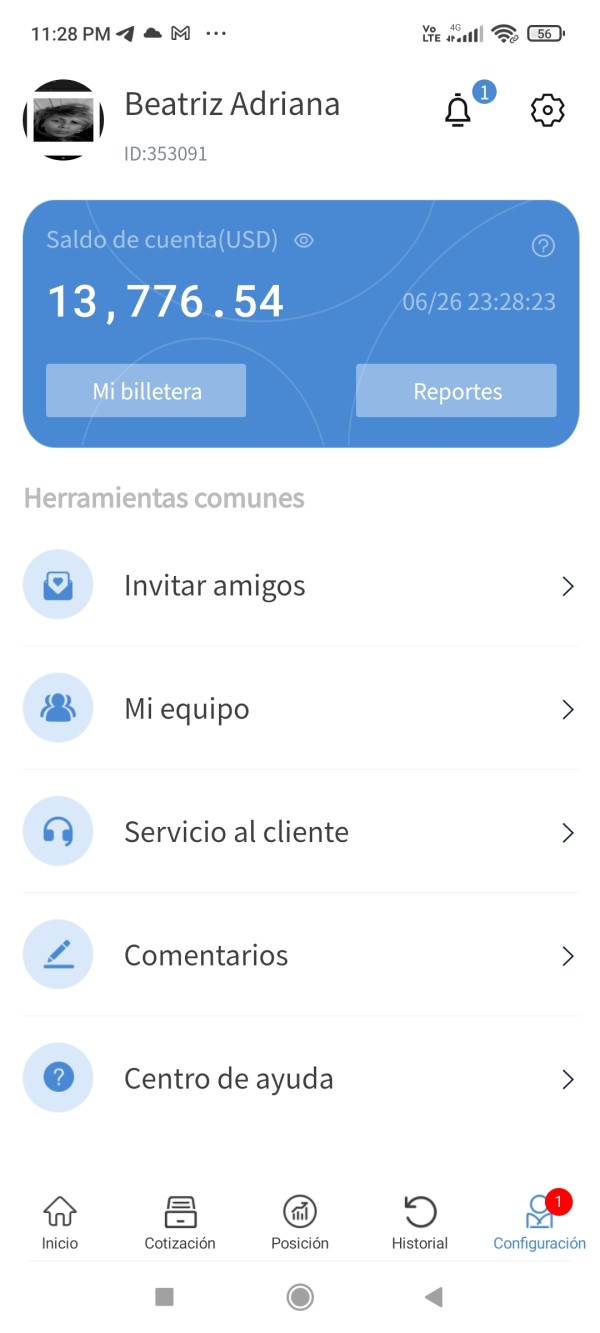Open Centro de ayuda
The image size is (600, 1333).
tap(300, 1079)
